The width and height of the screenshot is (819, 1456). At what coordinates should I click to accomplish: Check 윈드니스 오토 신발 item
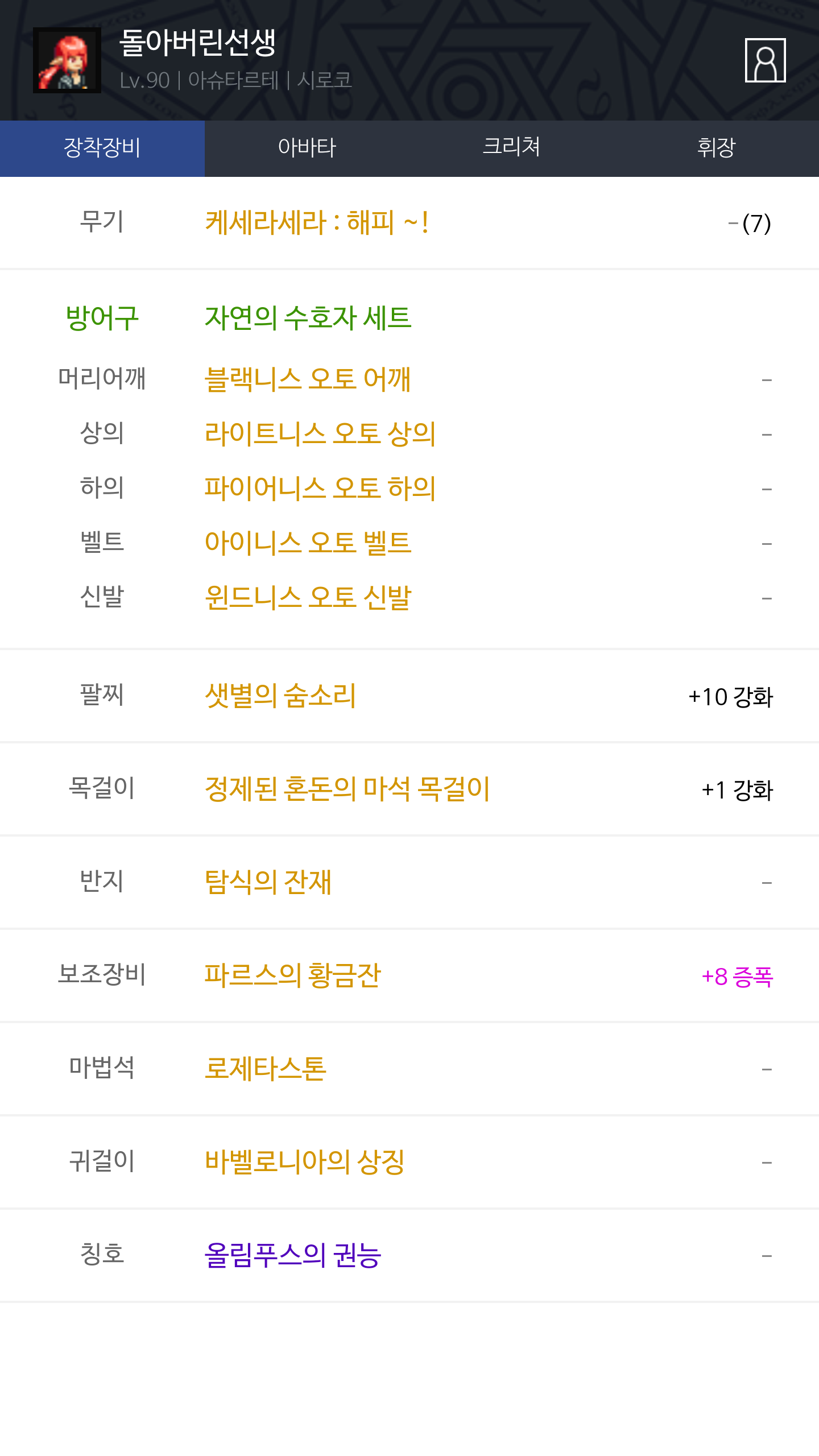pyautogui.click(x=308, y=597)
